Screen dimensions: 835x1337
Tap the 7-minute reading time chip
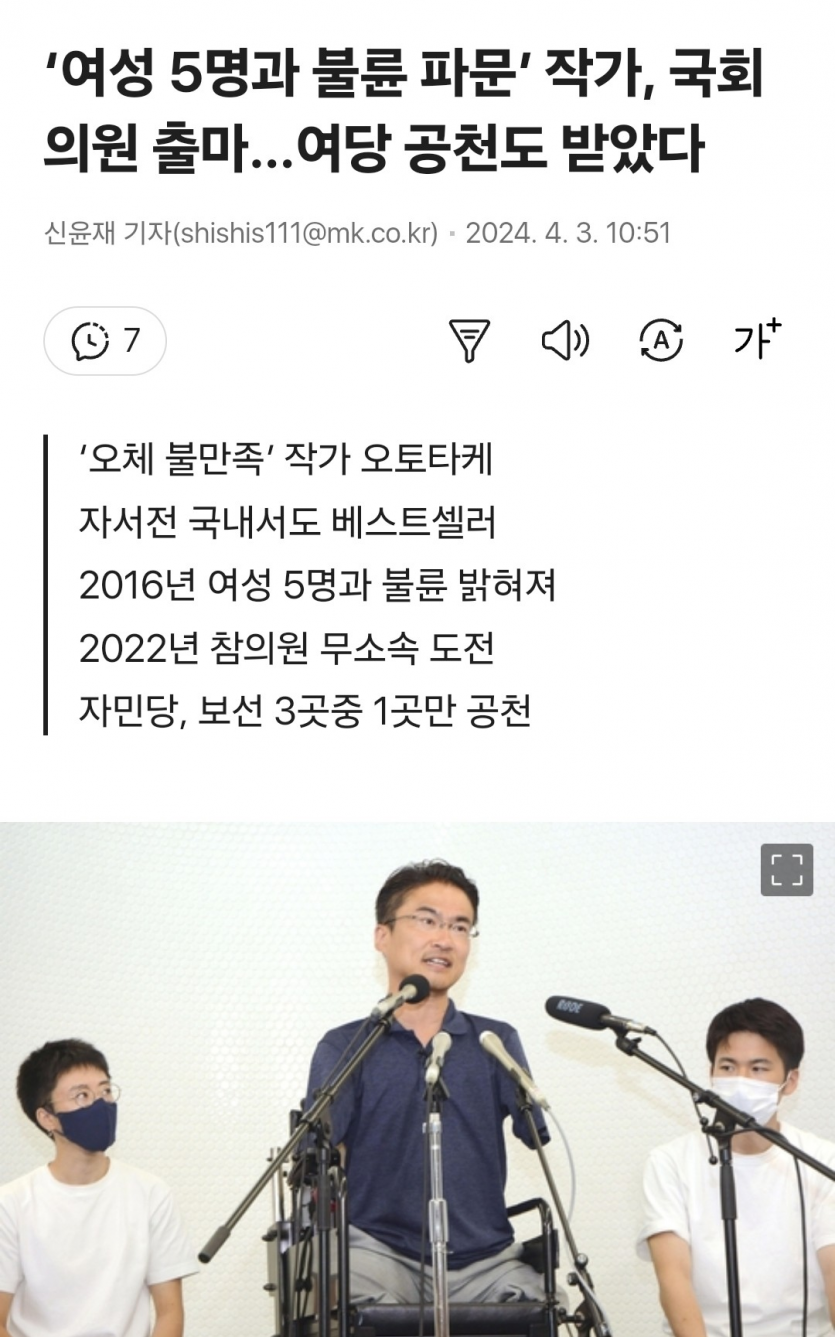(x=105, y=341)
